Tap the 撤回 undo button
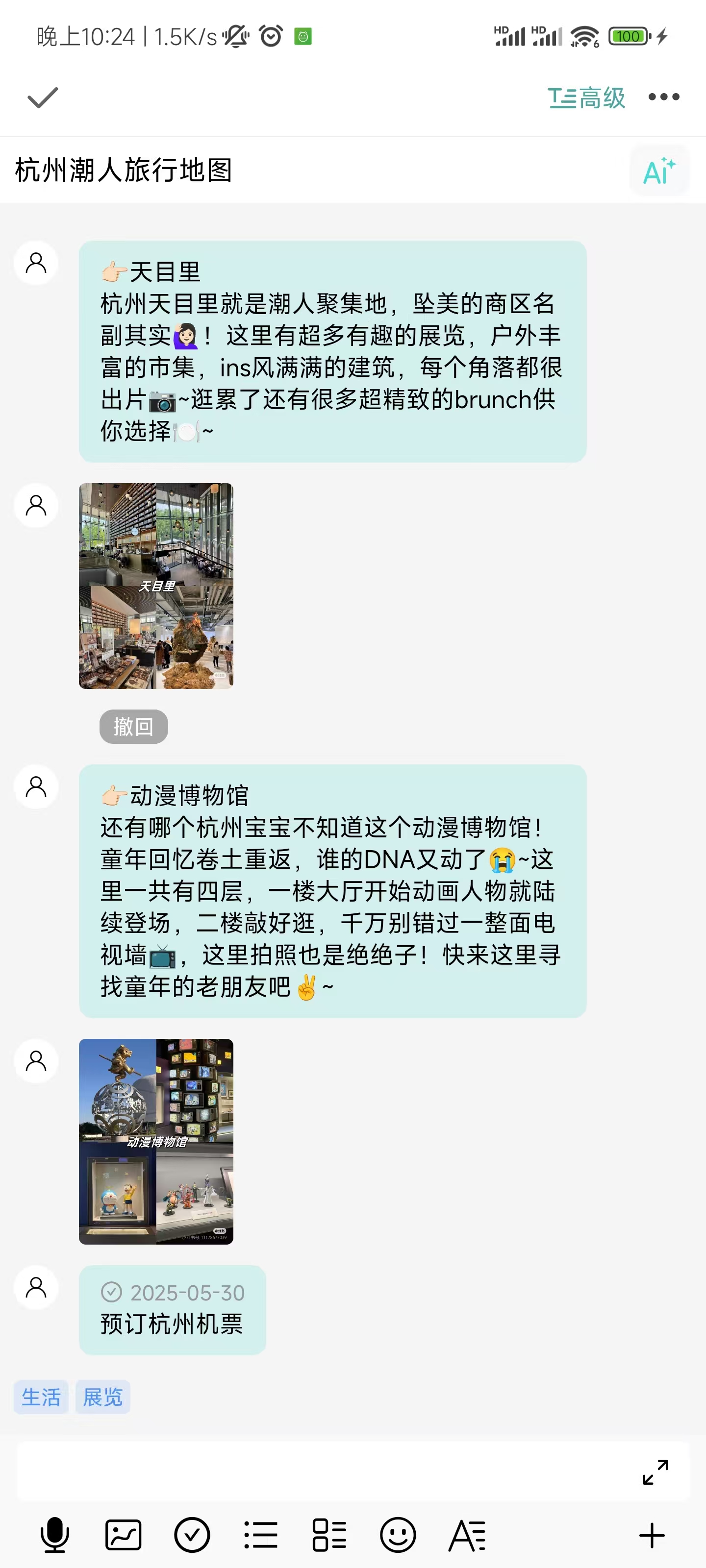This screenshot has height=1568, width=706. pos(133,726)
